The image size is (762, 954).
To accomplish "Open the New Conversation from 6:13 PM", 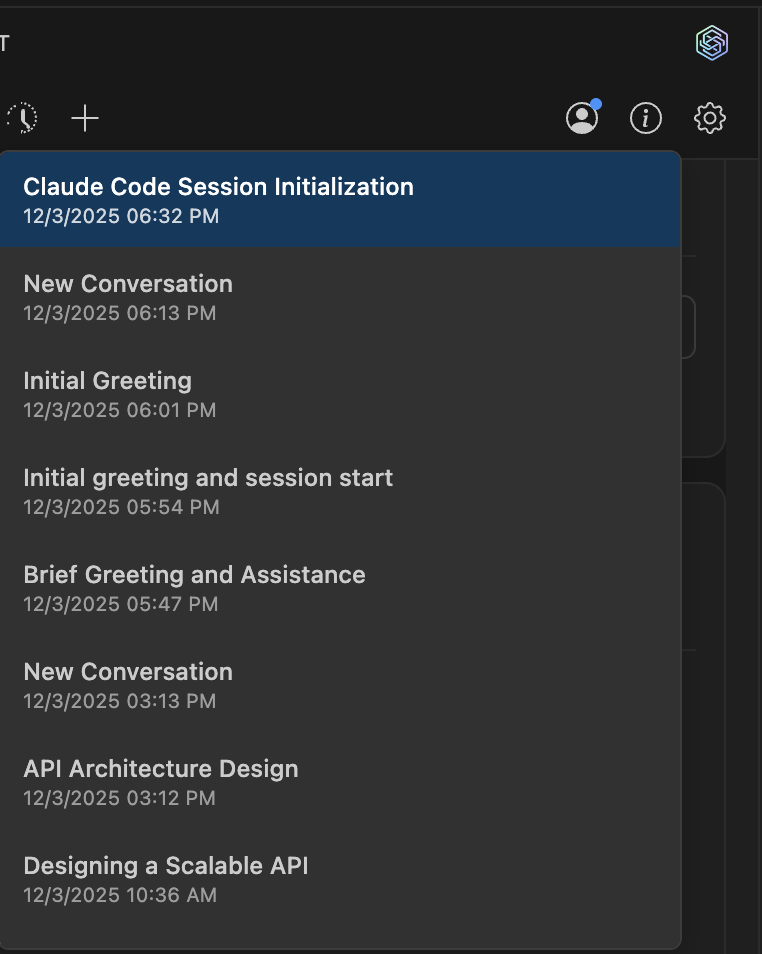I will coord(128,284).
